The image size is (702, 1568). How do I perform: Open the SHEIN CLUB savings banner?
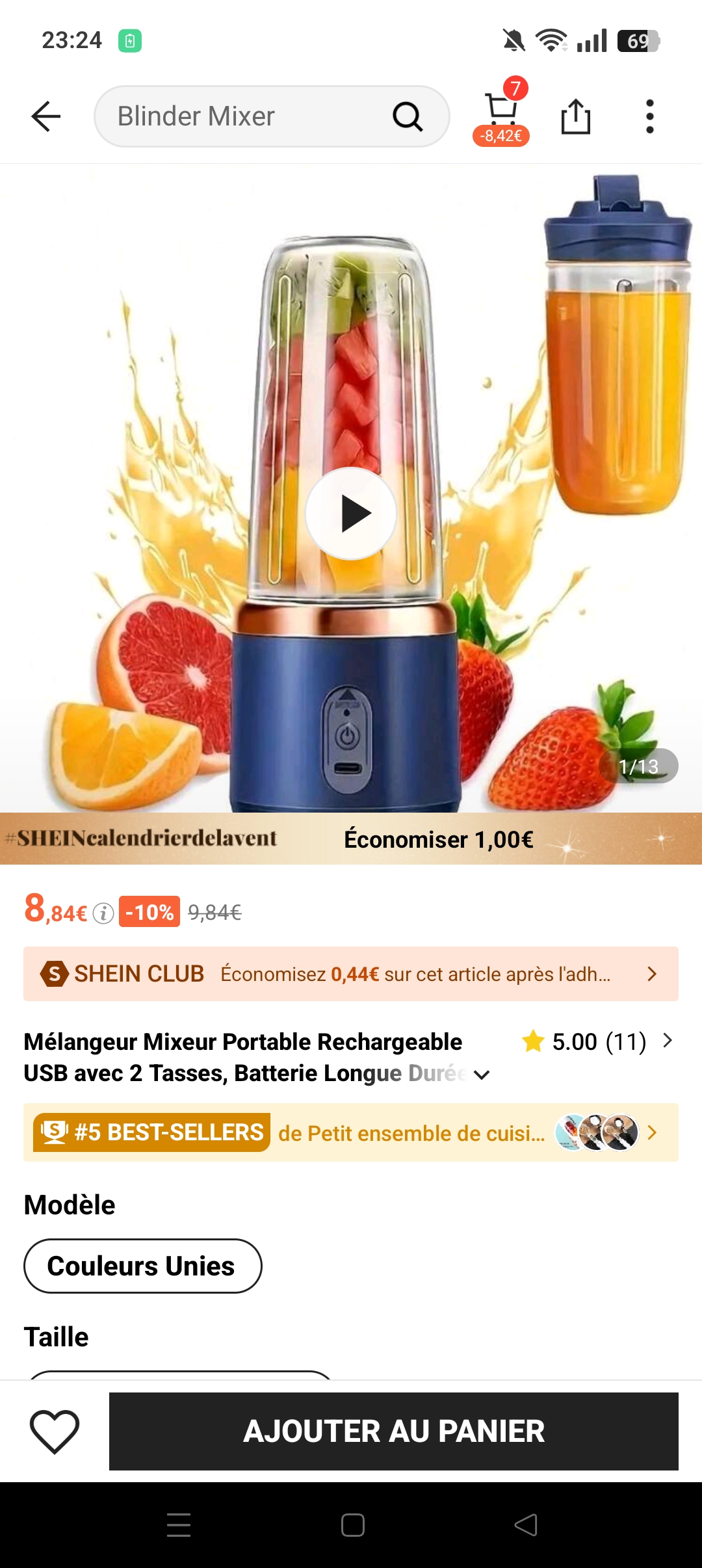(x=351, y=974)
